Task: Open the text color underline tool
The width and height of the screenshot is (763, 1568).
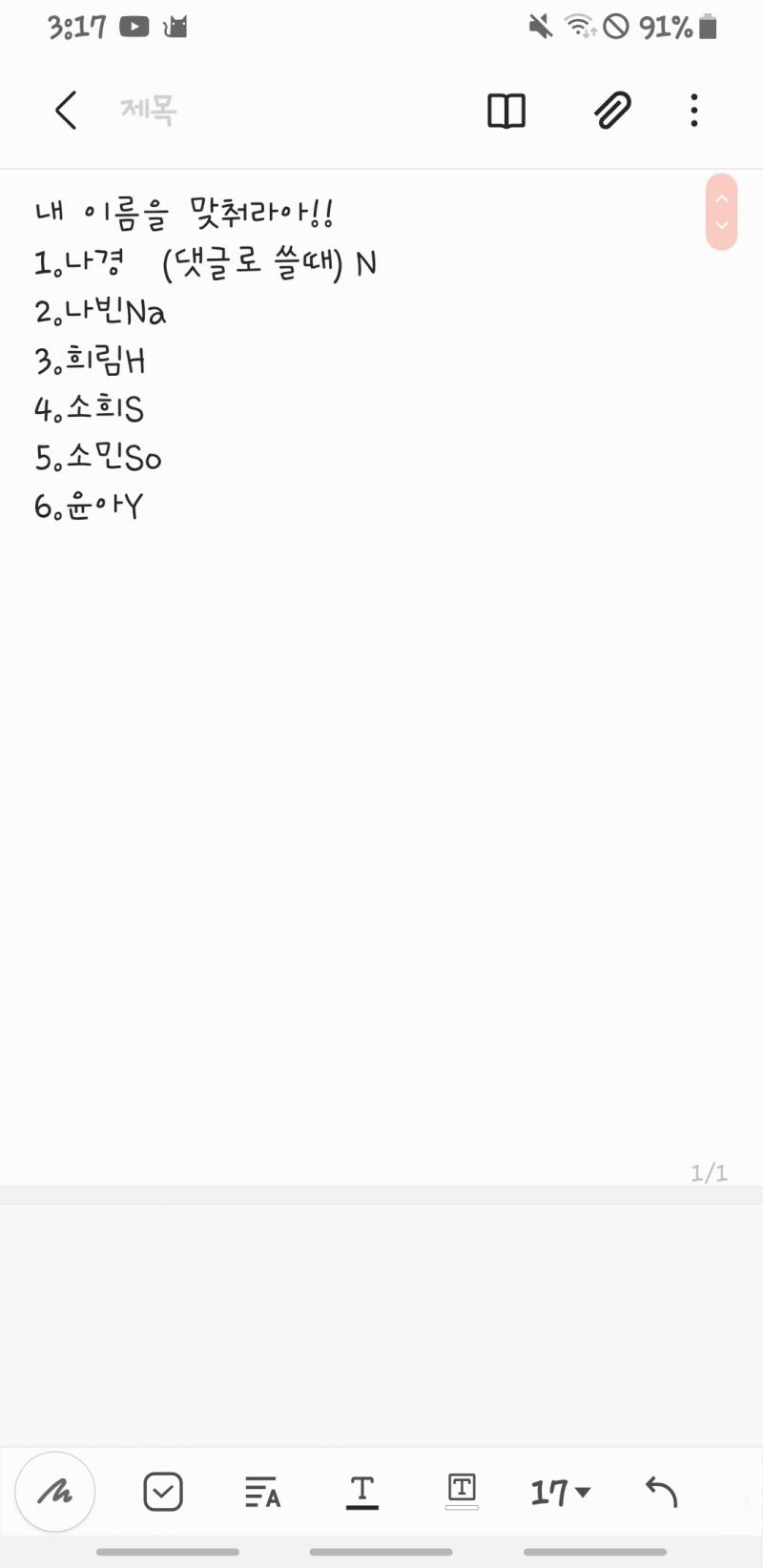Action: click(361, 1492)
